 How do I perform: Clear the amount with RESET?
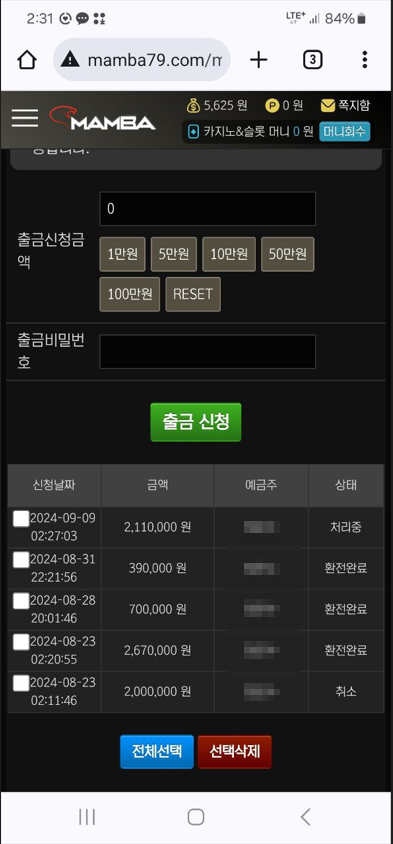click(193, 294)
